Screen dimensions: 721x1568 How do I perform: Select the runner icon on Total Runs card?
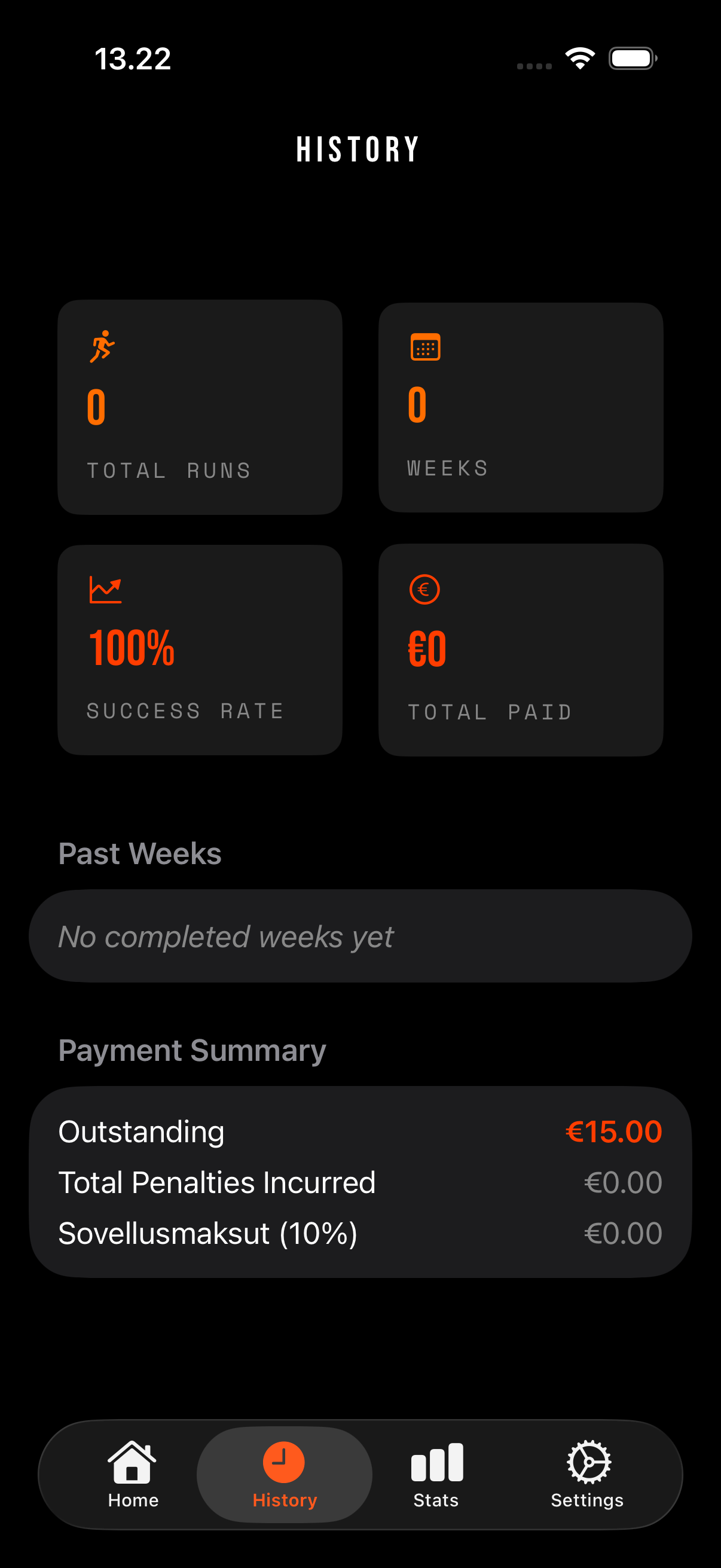point(102,347)
